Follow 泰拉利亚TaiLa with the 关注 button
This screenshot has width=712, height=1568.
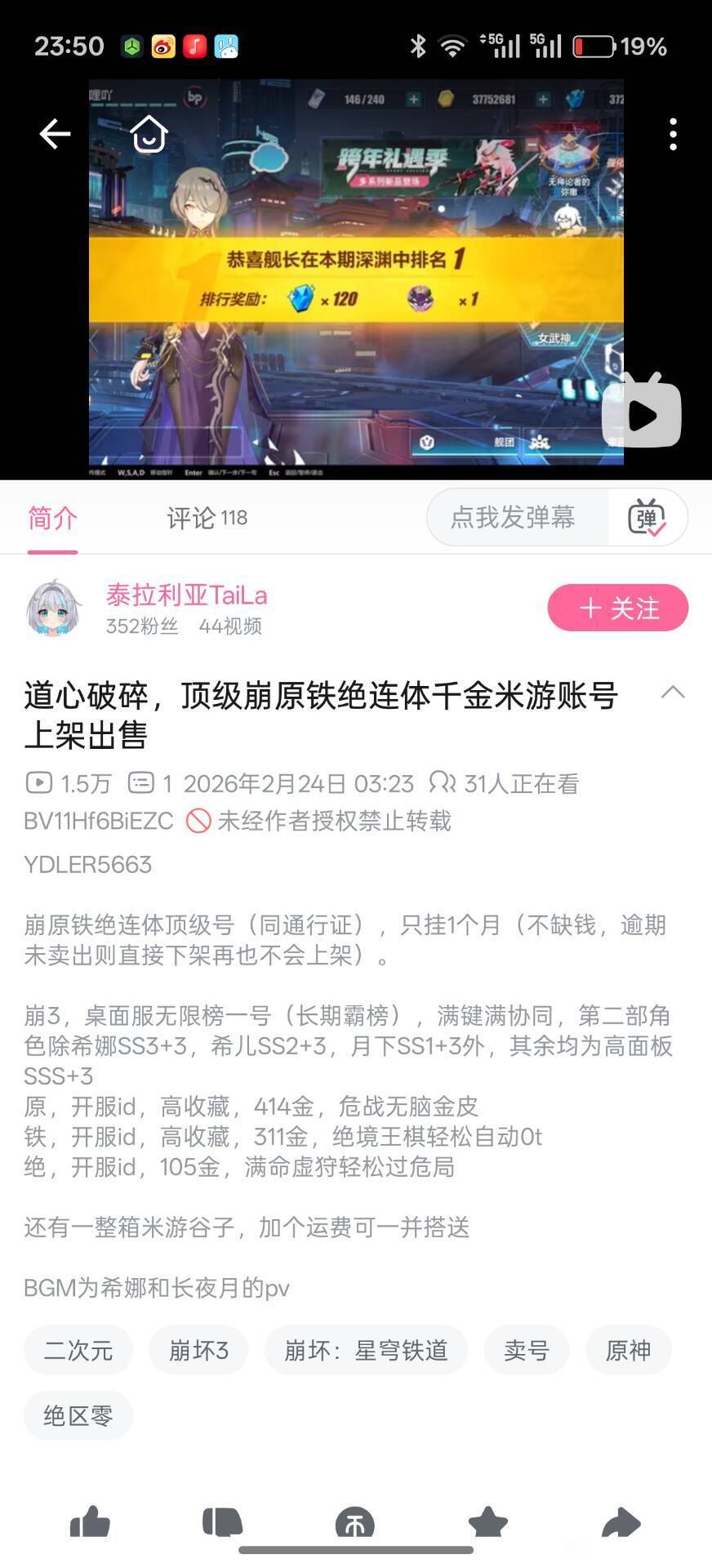click(618, 608)
